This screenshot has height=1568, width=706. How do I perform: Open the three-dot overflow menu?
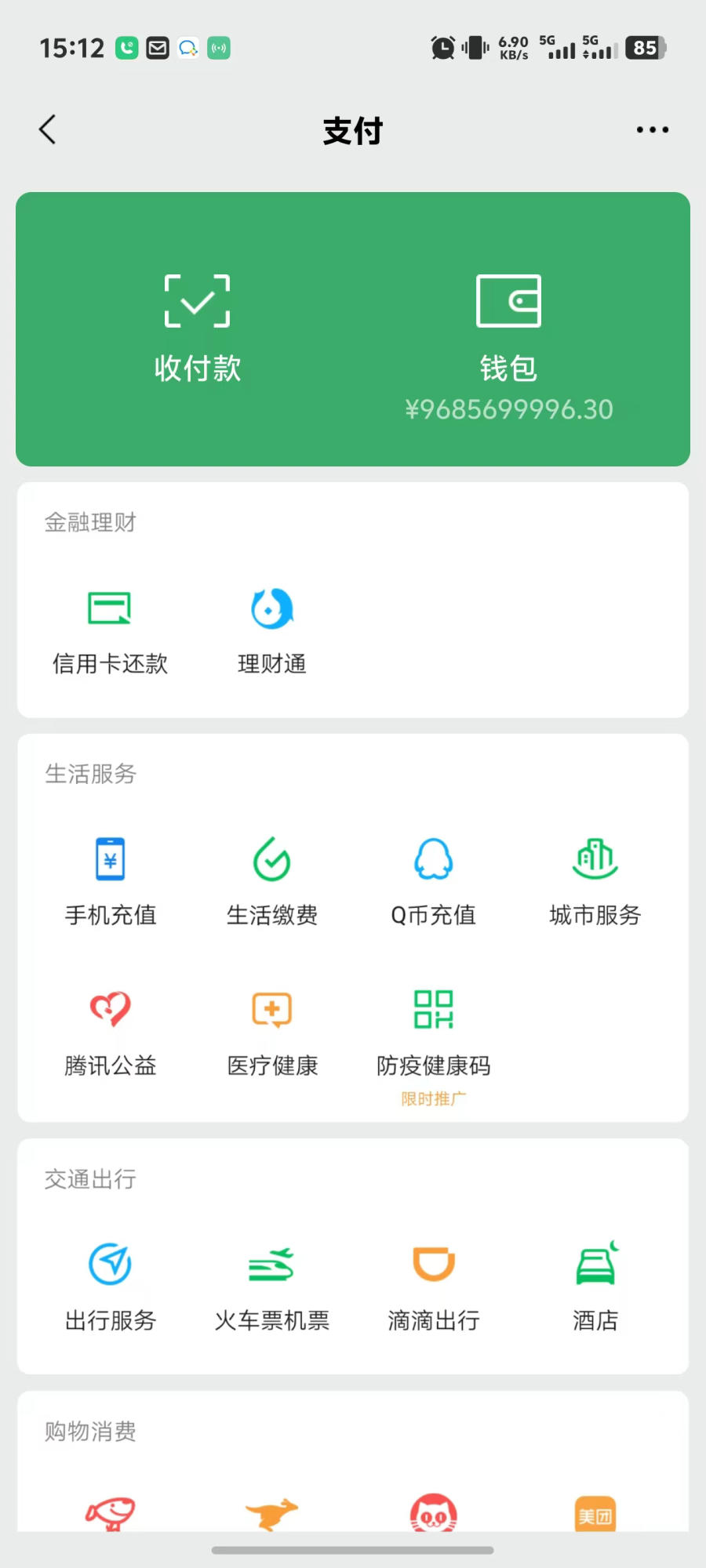tap(653, 130)
